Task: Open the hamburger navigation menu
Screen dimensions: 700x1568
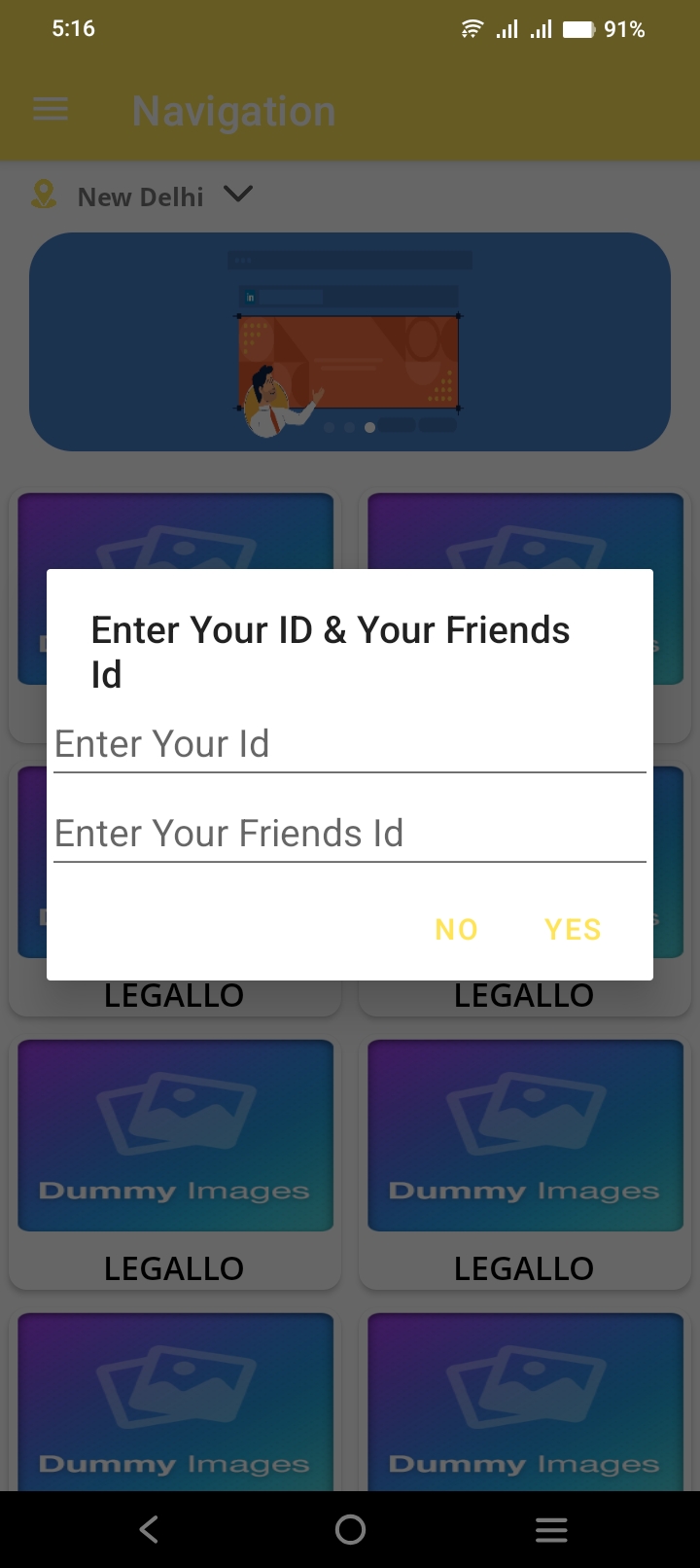Action: [x=51, y=109]
